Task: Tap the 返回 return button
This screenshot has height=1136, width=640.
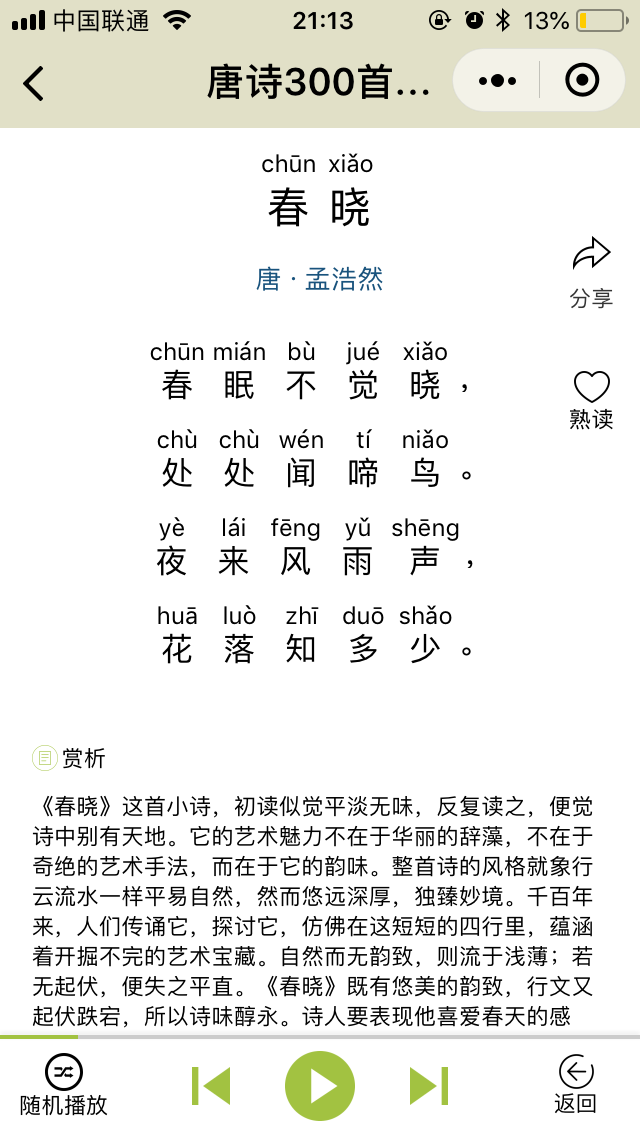Action: [x=576, y=1085]
